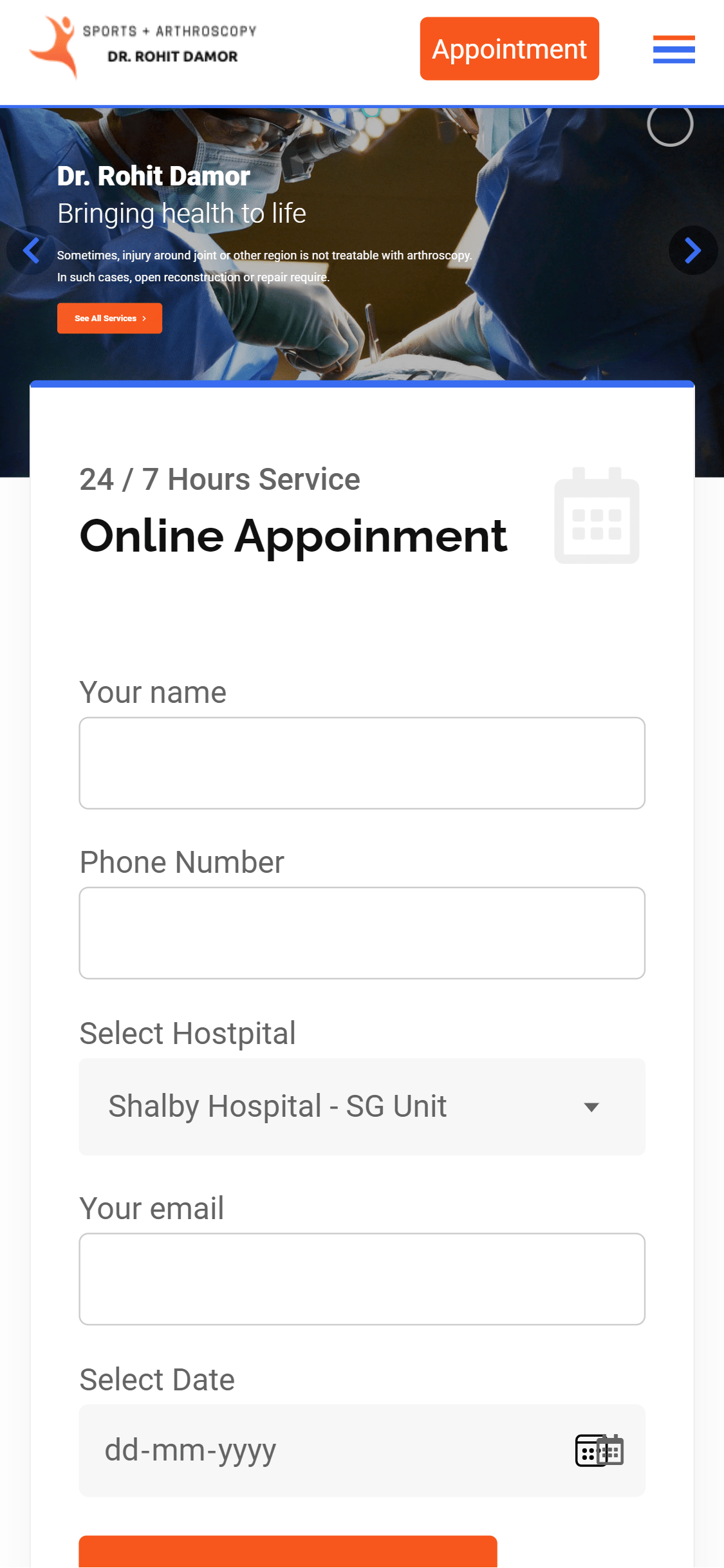Open the Select Date picker field
This screenshot has width=724, height=1568.
click(x=362, y=1450)
